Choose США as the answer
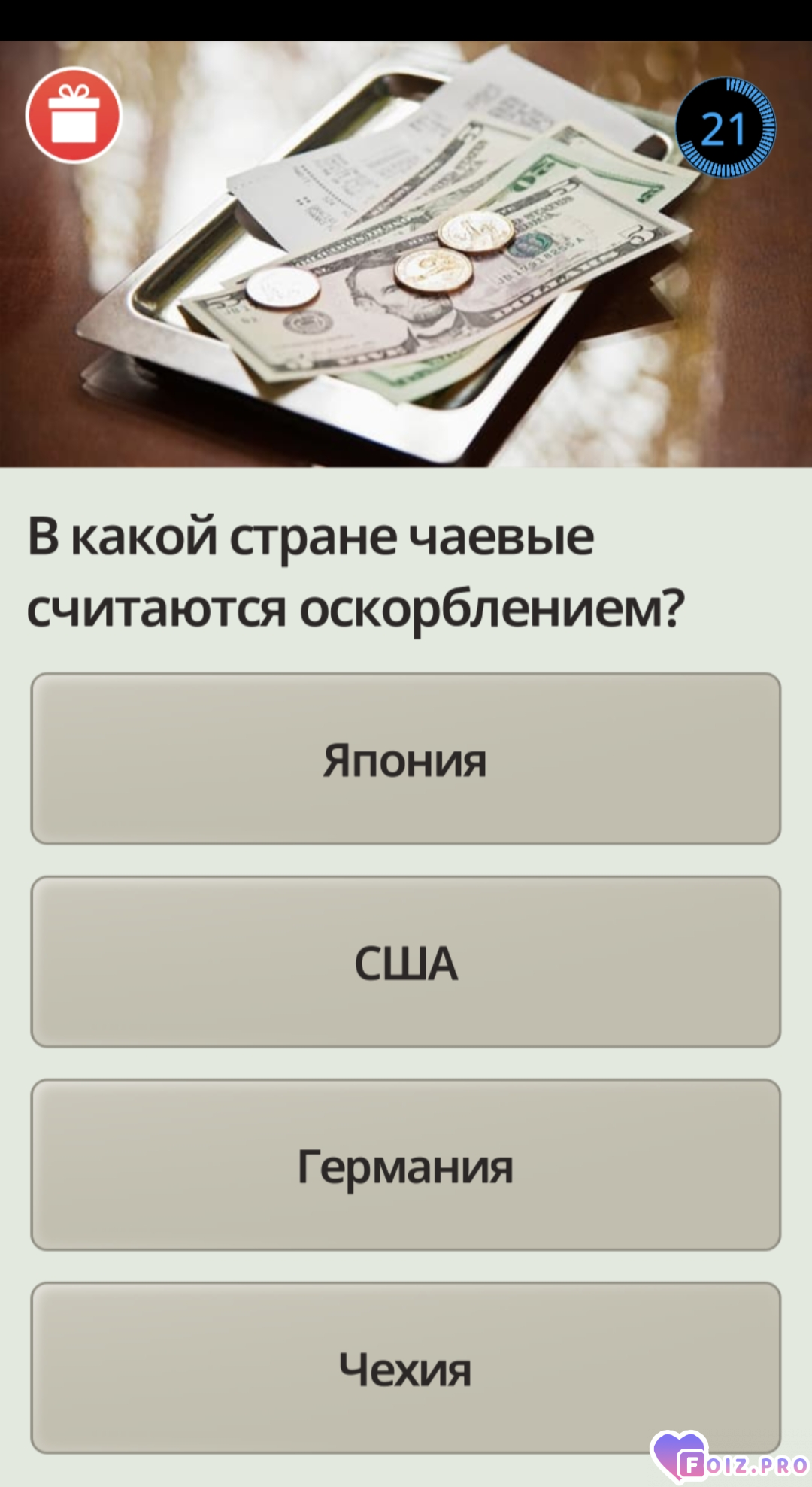This screenshot has height=1487, width=812. (405, 961)
